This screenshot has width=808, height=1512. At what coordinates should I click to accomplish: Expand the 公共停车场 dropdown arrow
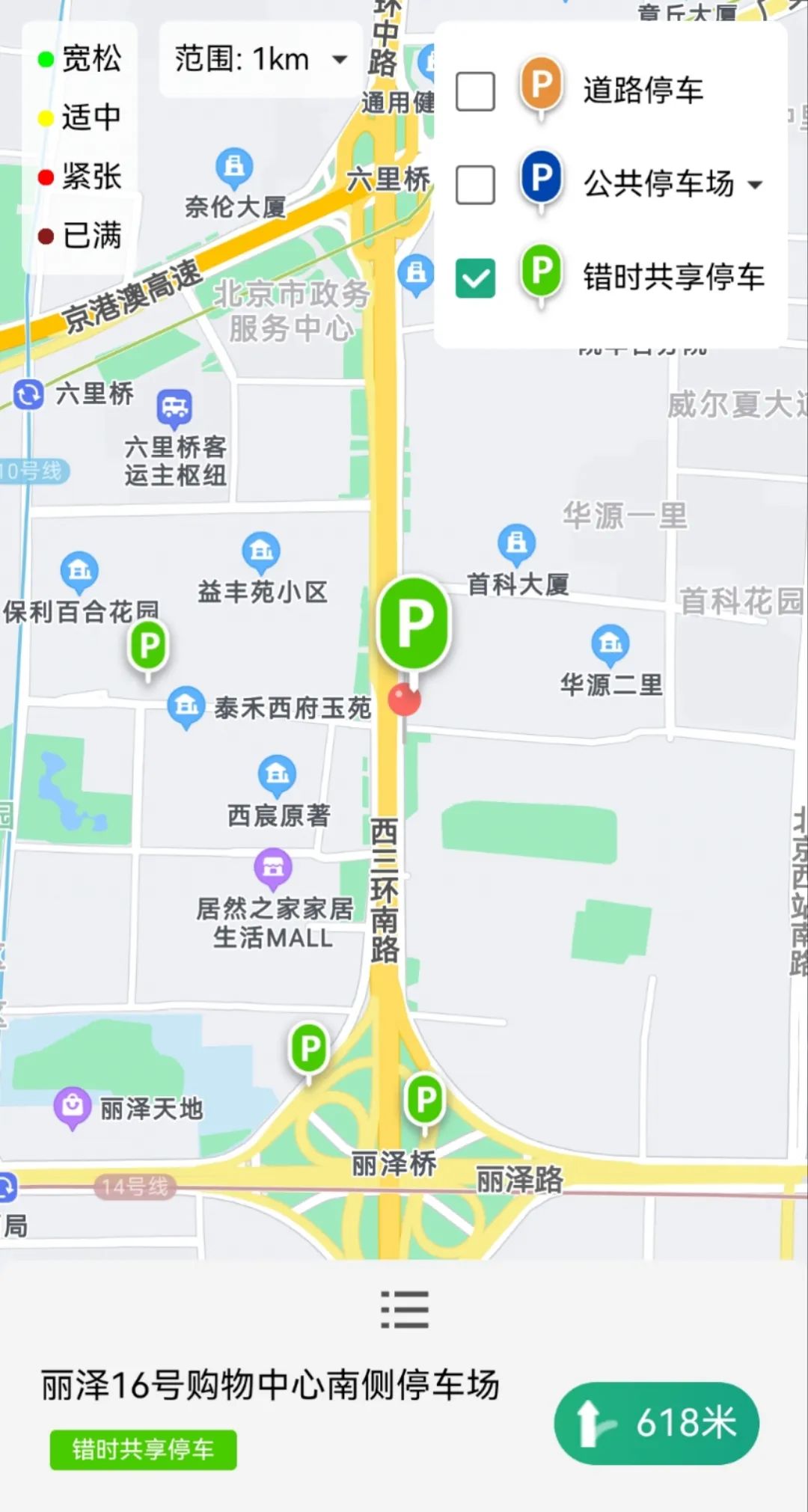[x=756, y=184]
